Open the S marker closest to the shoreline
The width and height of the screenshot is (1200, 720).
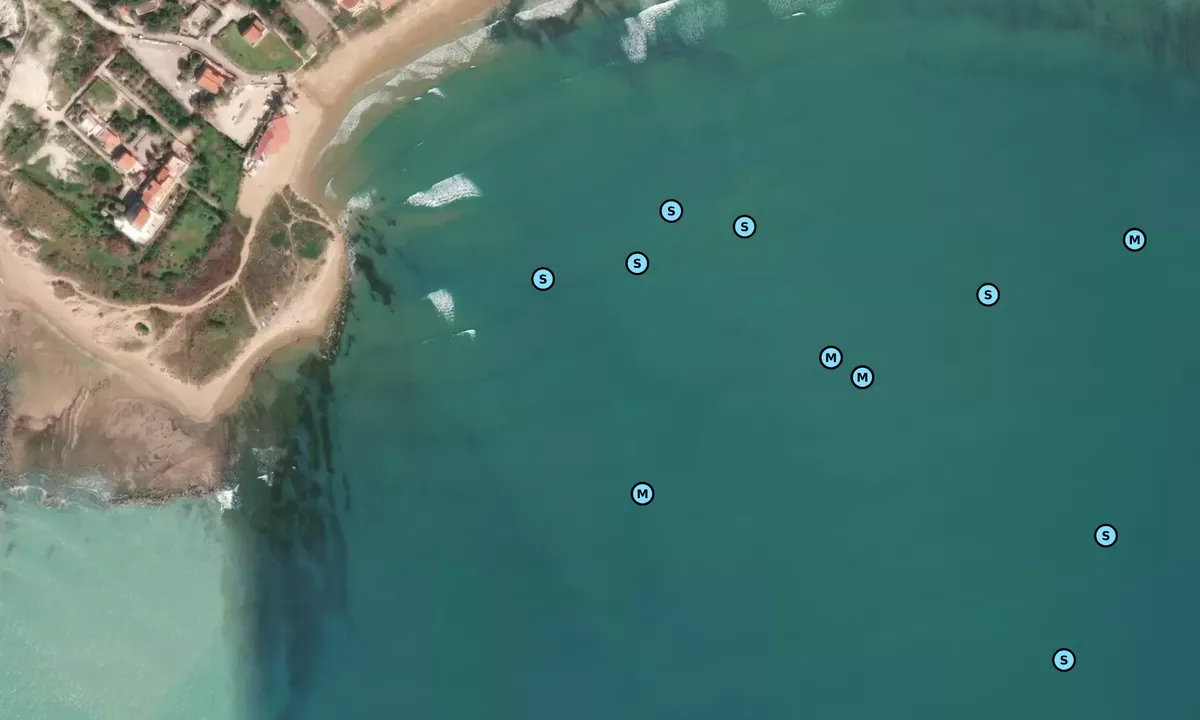tap(543, 279)
